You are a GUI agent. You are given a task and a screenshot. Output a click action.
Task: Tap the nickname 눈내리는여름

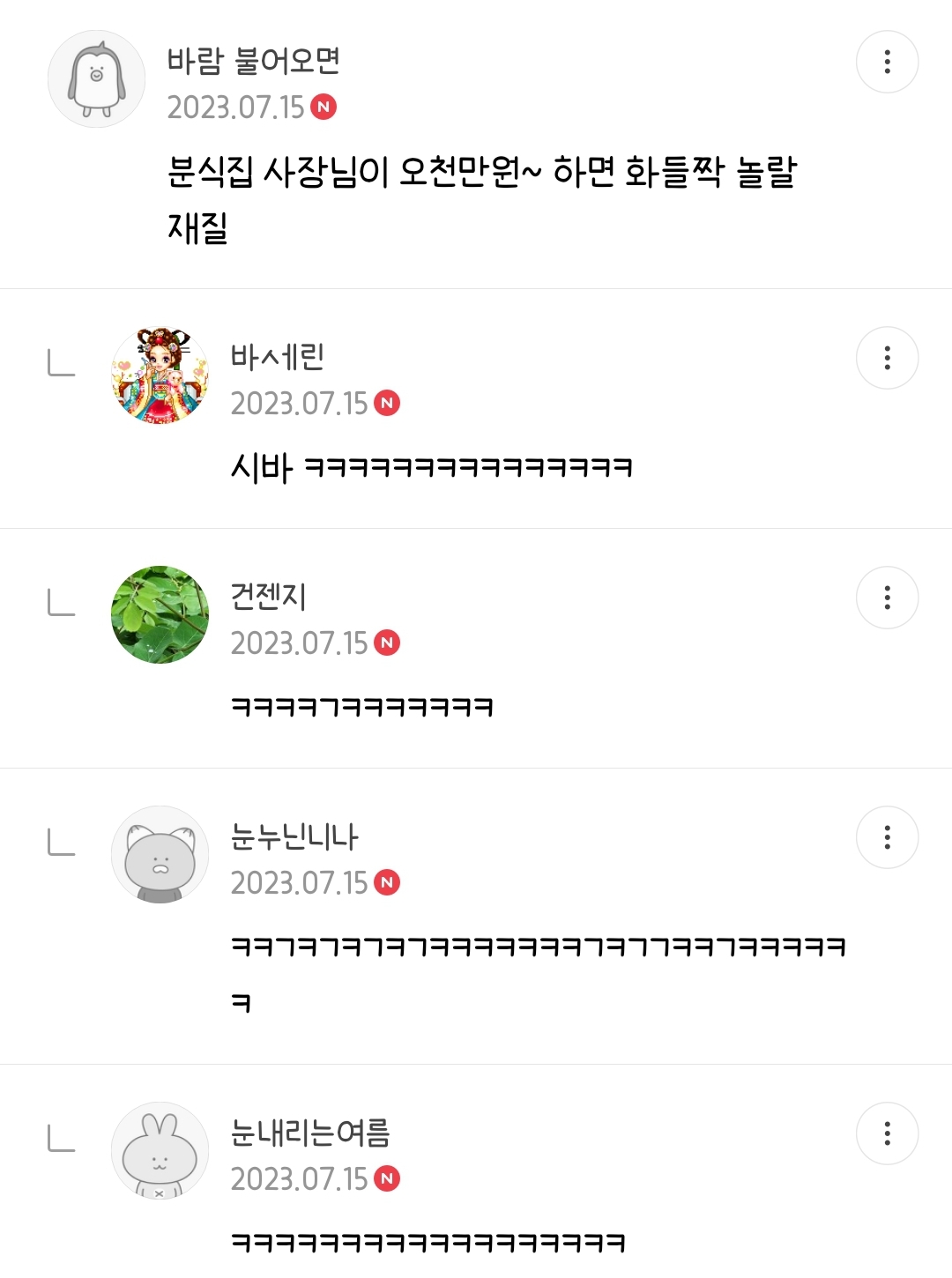309,1132
